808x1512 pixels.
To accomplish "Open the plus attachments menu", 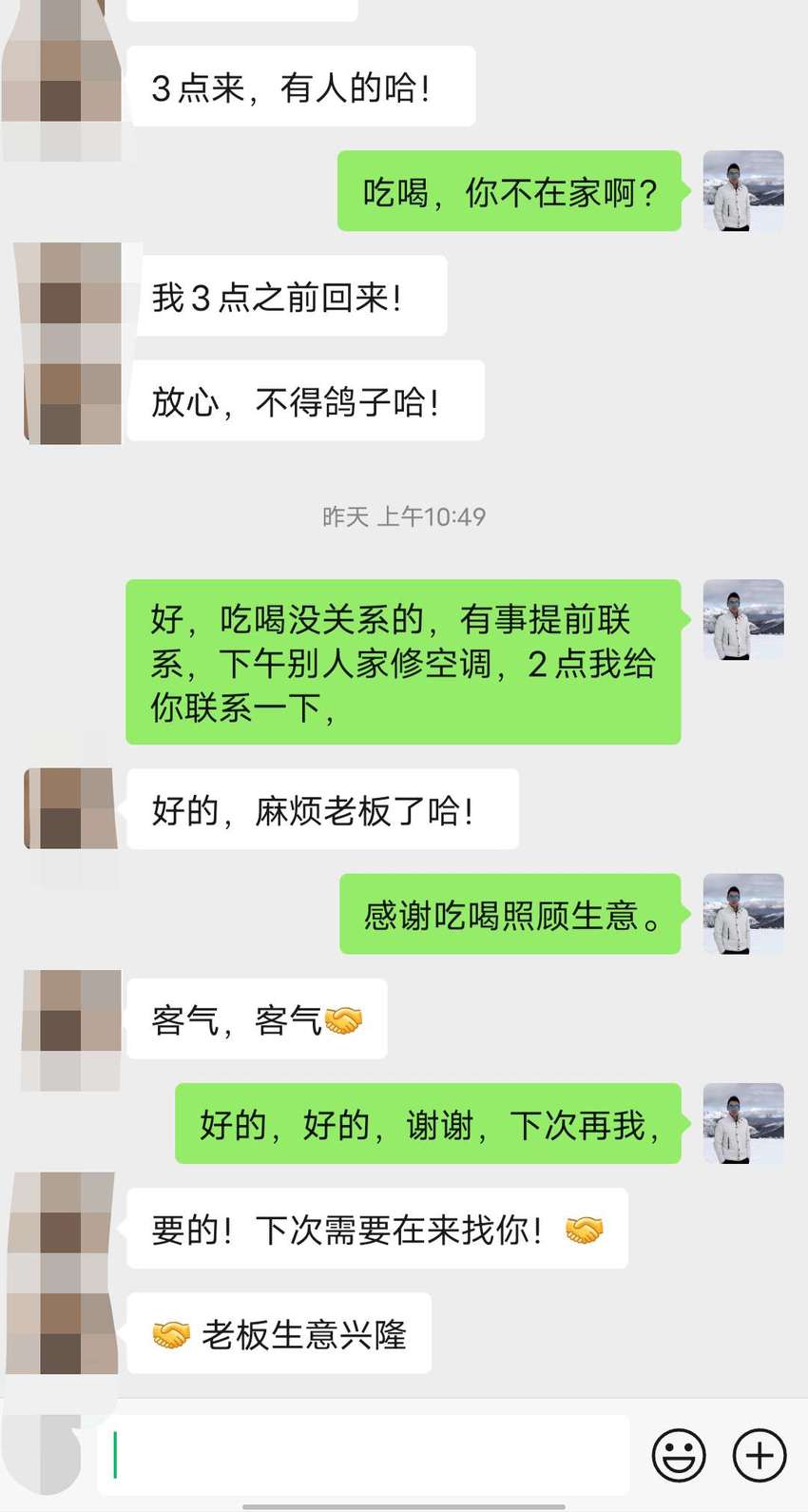I will pyautogui.click(x=760, y=1455).
